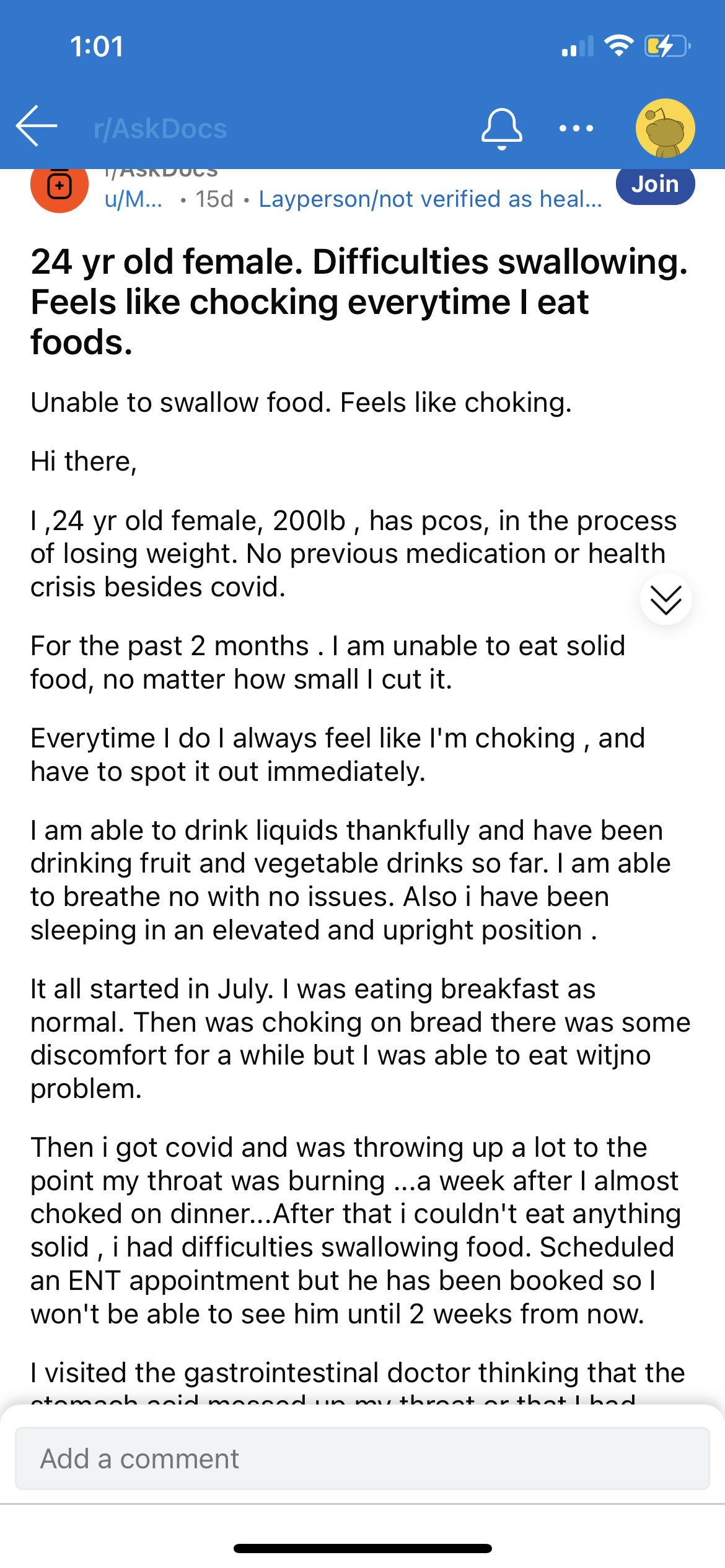This screenshot has width=725, height=1568.
Task: Open the poster's username u/M...
Action: click(133, 199)
